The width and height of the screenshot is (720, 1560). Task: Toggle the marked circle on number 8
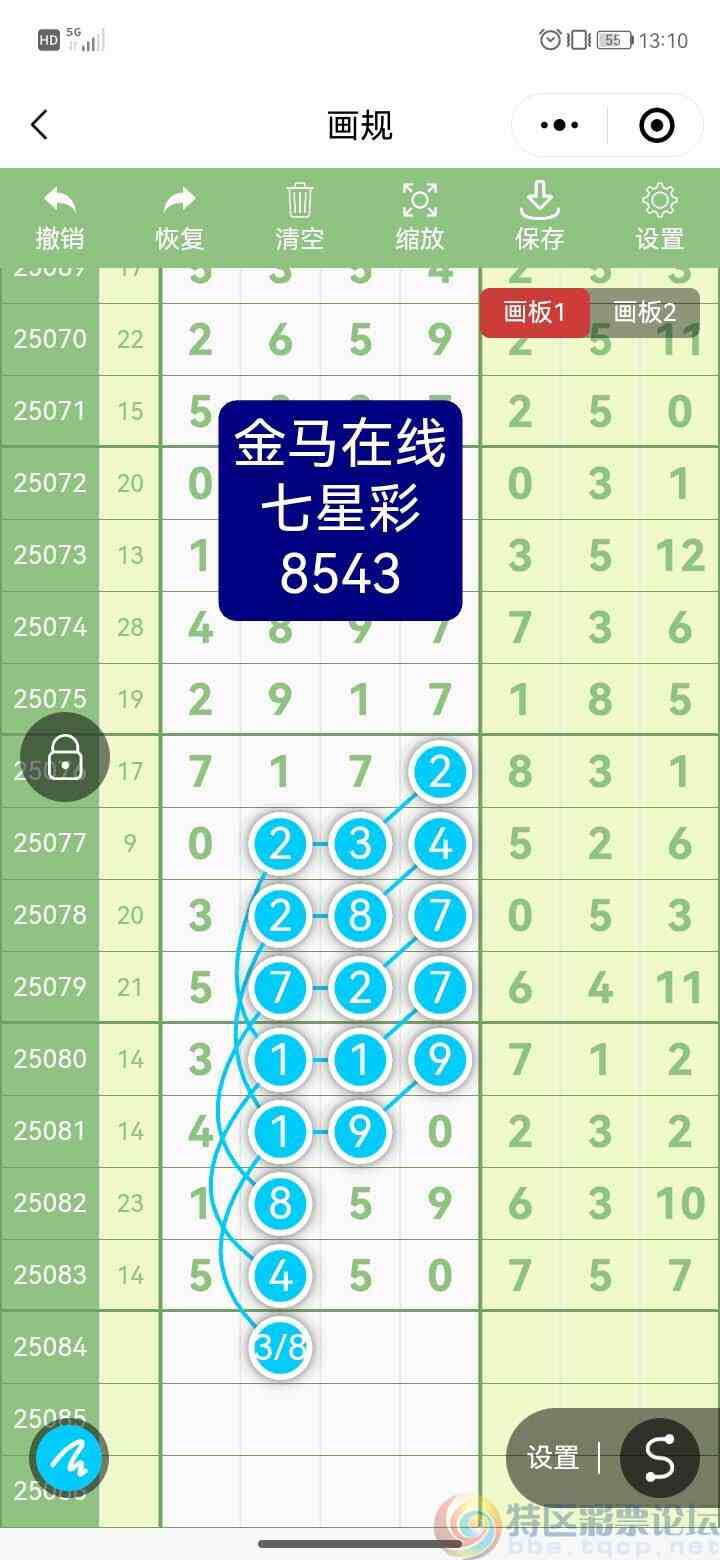(280, 1203)
